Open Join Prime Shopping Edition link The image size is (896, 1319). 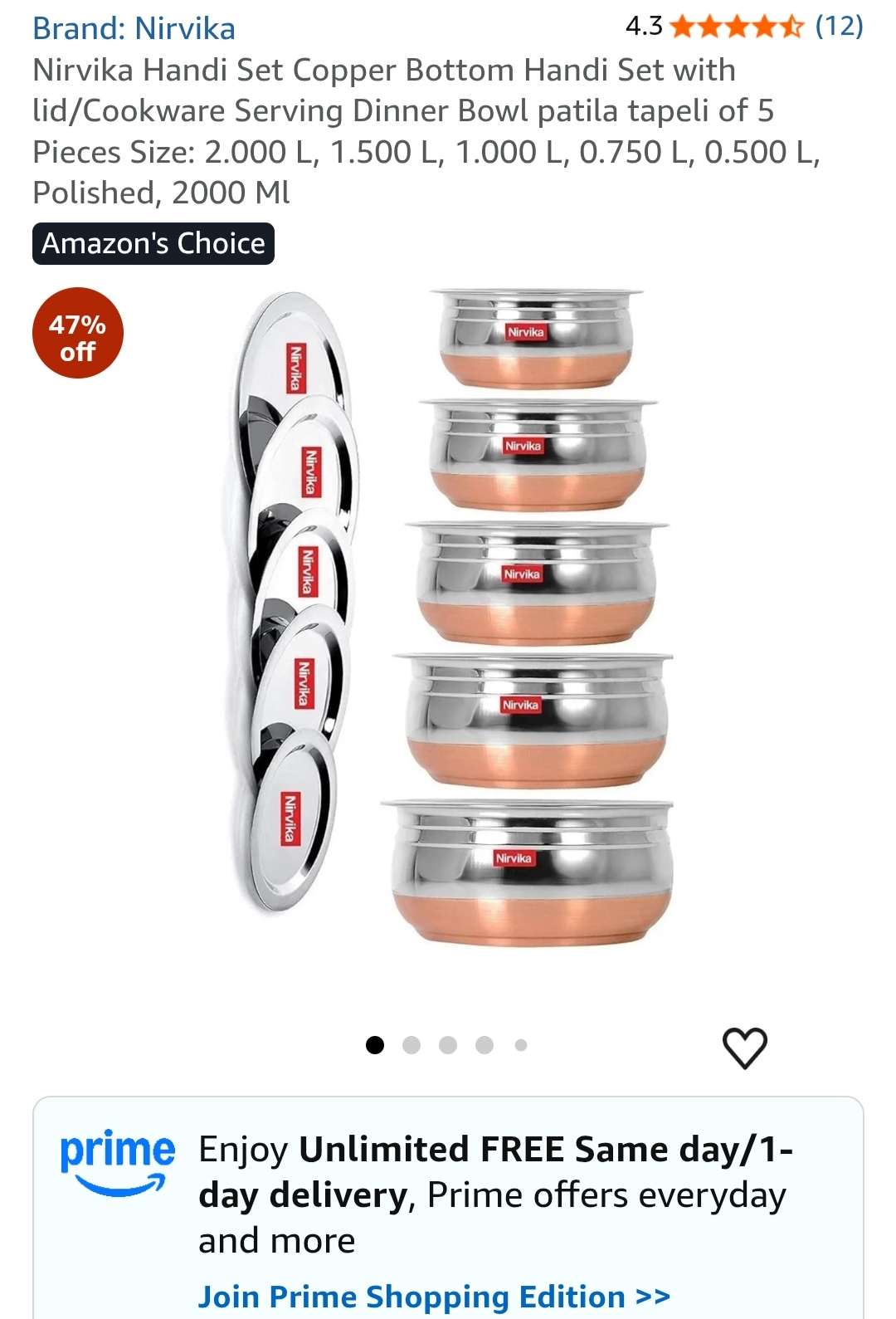[x=433, y=1296]
